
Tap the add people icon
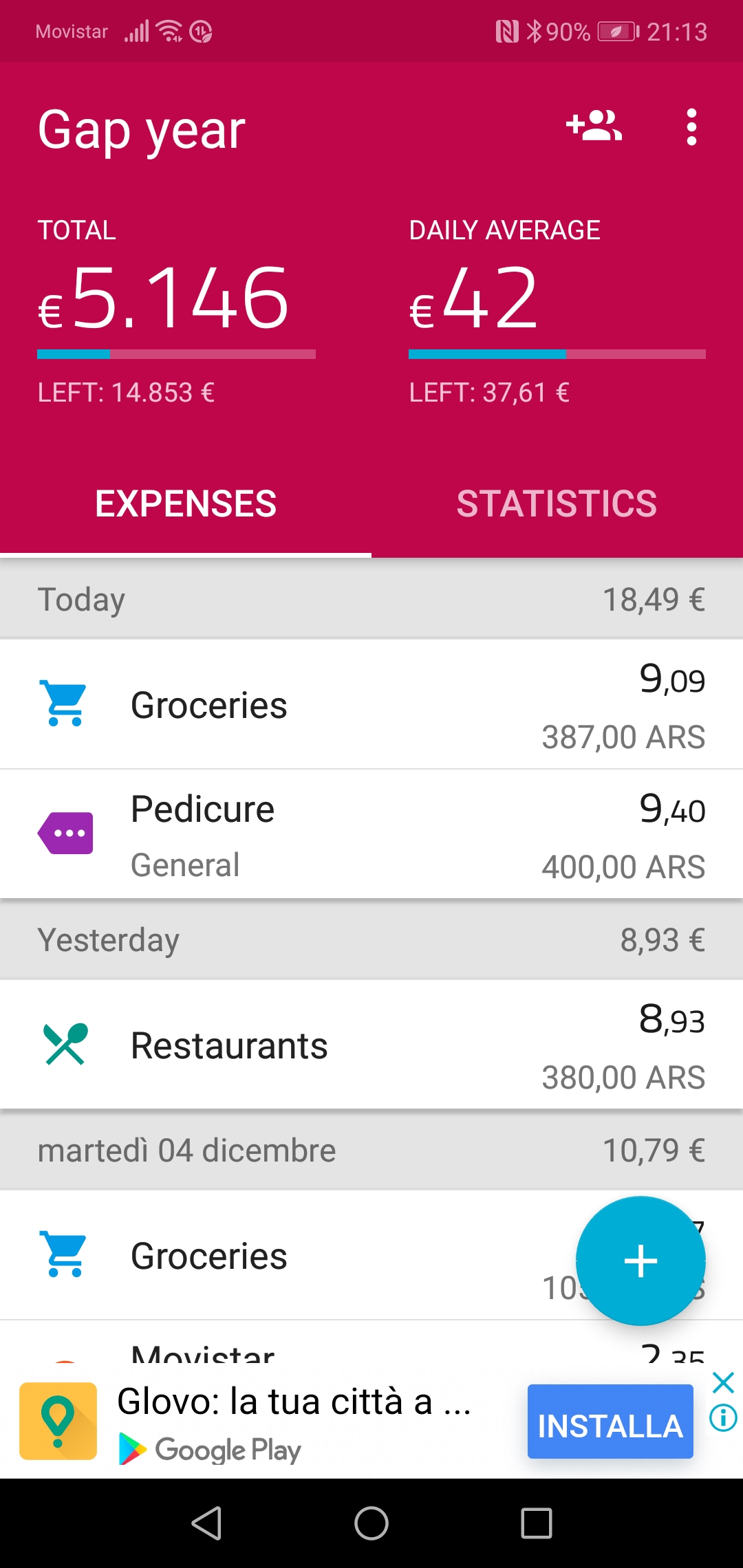point(594,127)
